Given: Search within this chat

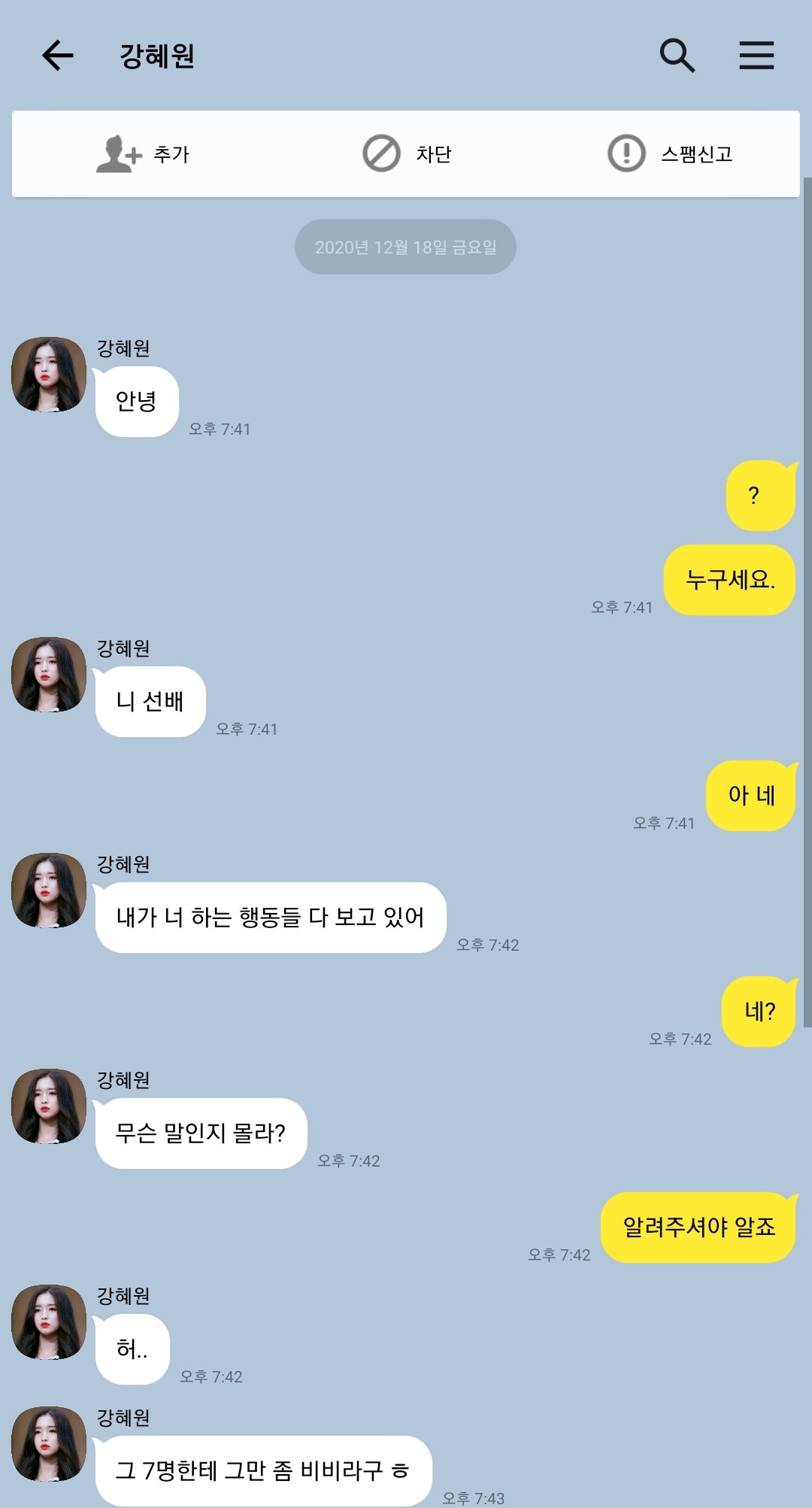Looking at the screenshot, I should pyautogui.click(x=677, y=56).
